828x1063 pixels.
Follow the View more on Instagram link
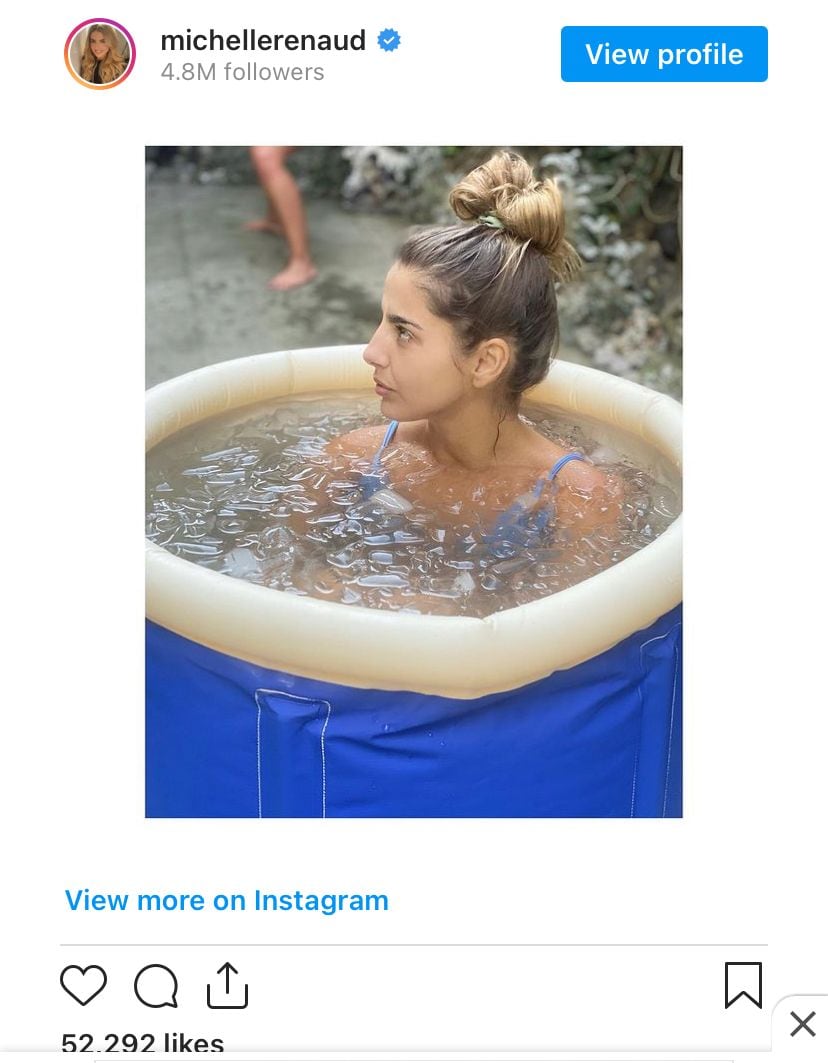[x=226, y=900]
